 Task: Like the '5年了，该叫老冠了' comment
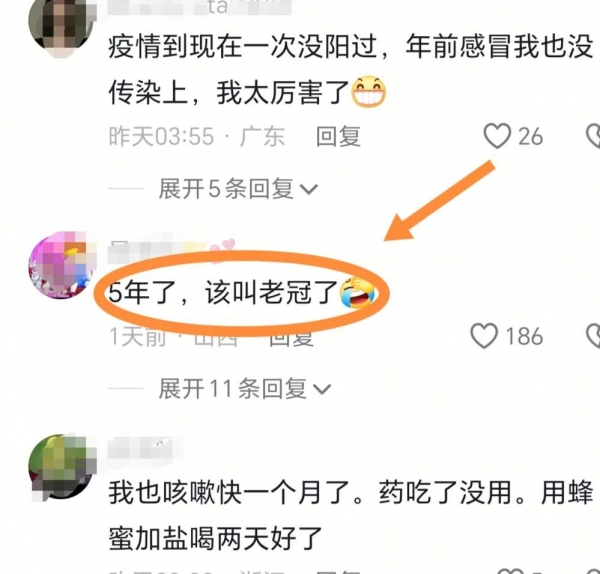pos(485,336)
